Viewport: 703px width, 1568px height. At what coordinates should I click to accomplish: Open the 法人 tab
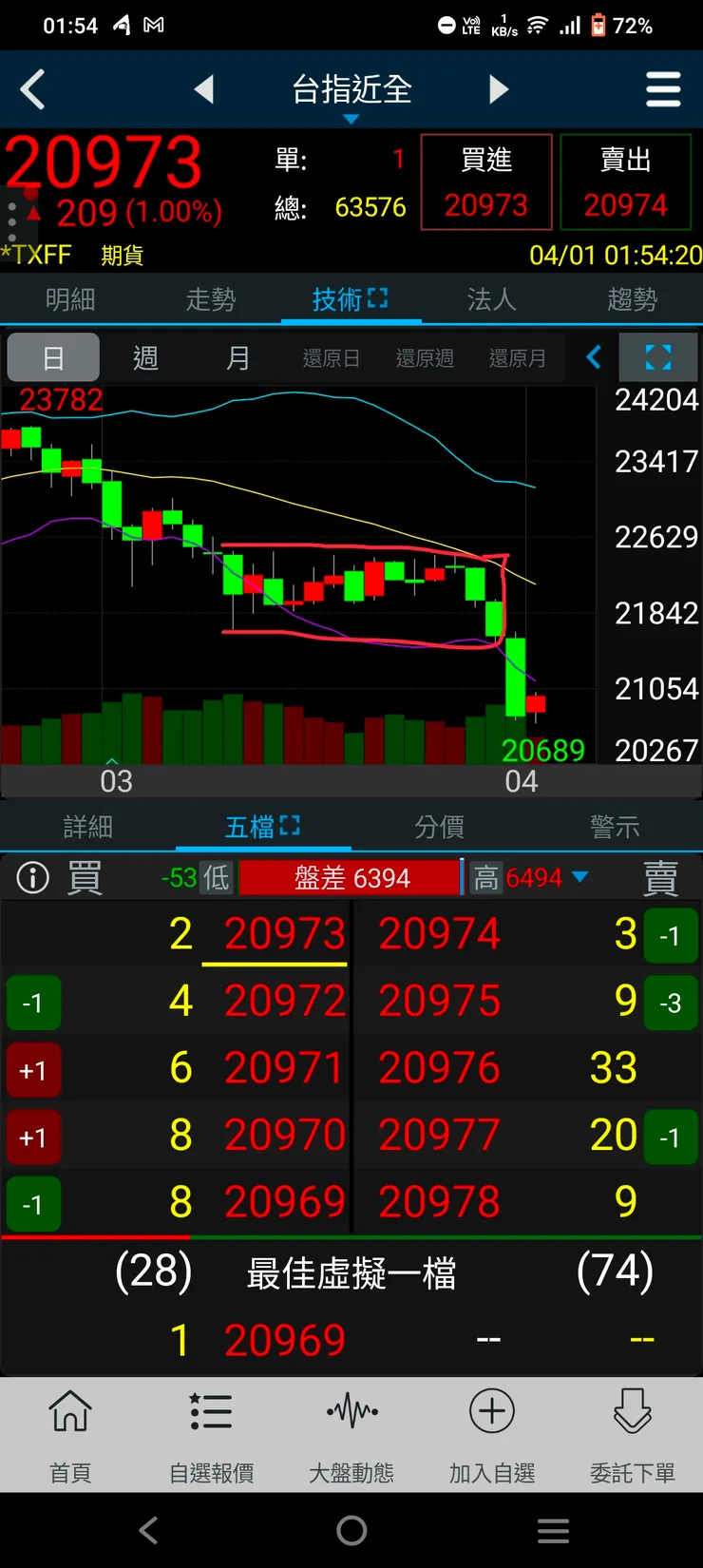click(491, 300)
